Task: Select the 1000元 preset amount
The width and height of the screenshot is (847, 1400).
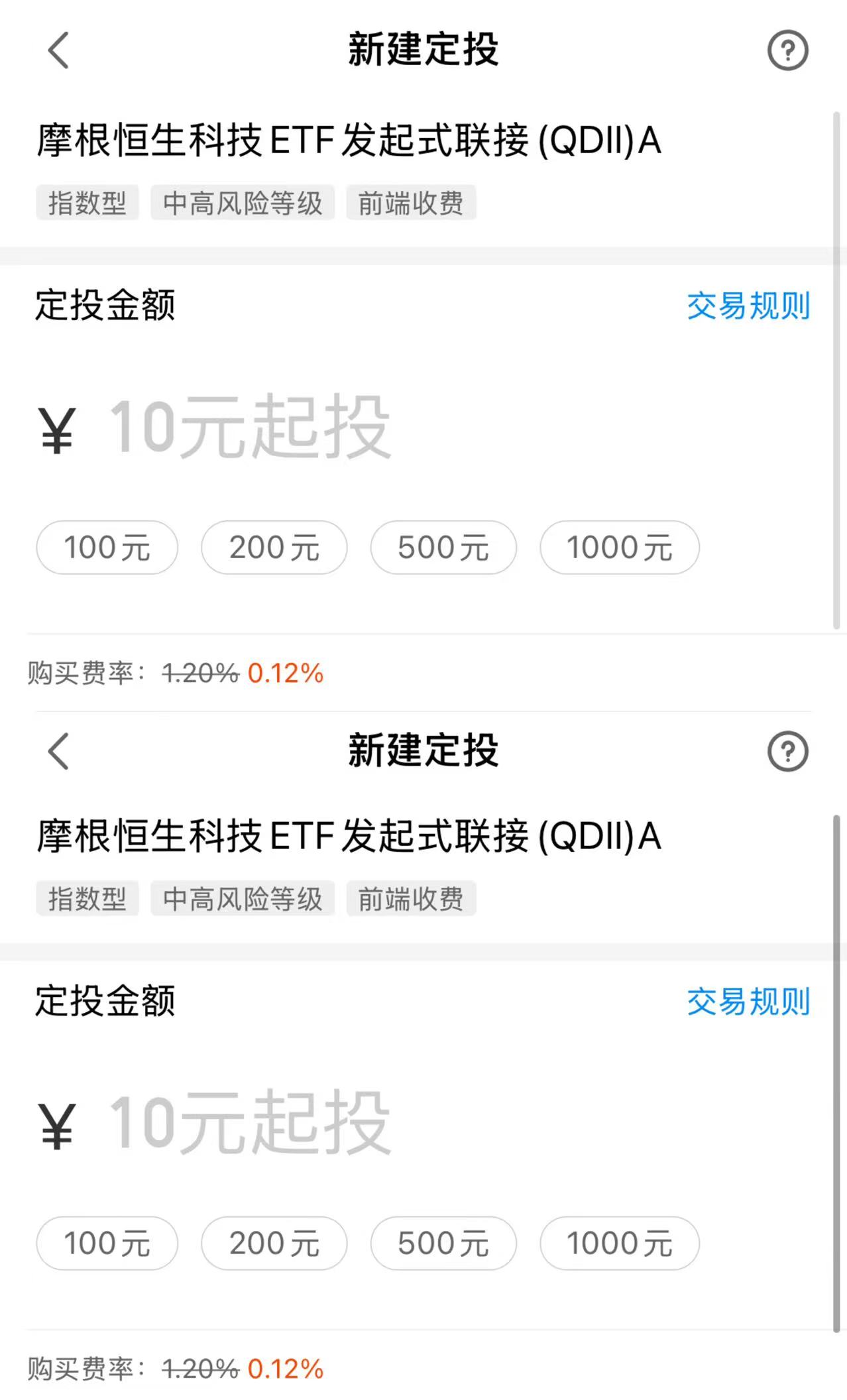Action: click(620, 548)
